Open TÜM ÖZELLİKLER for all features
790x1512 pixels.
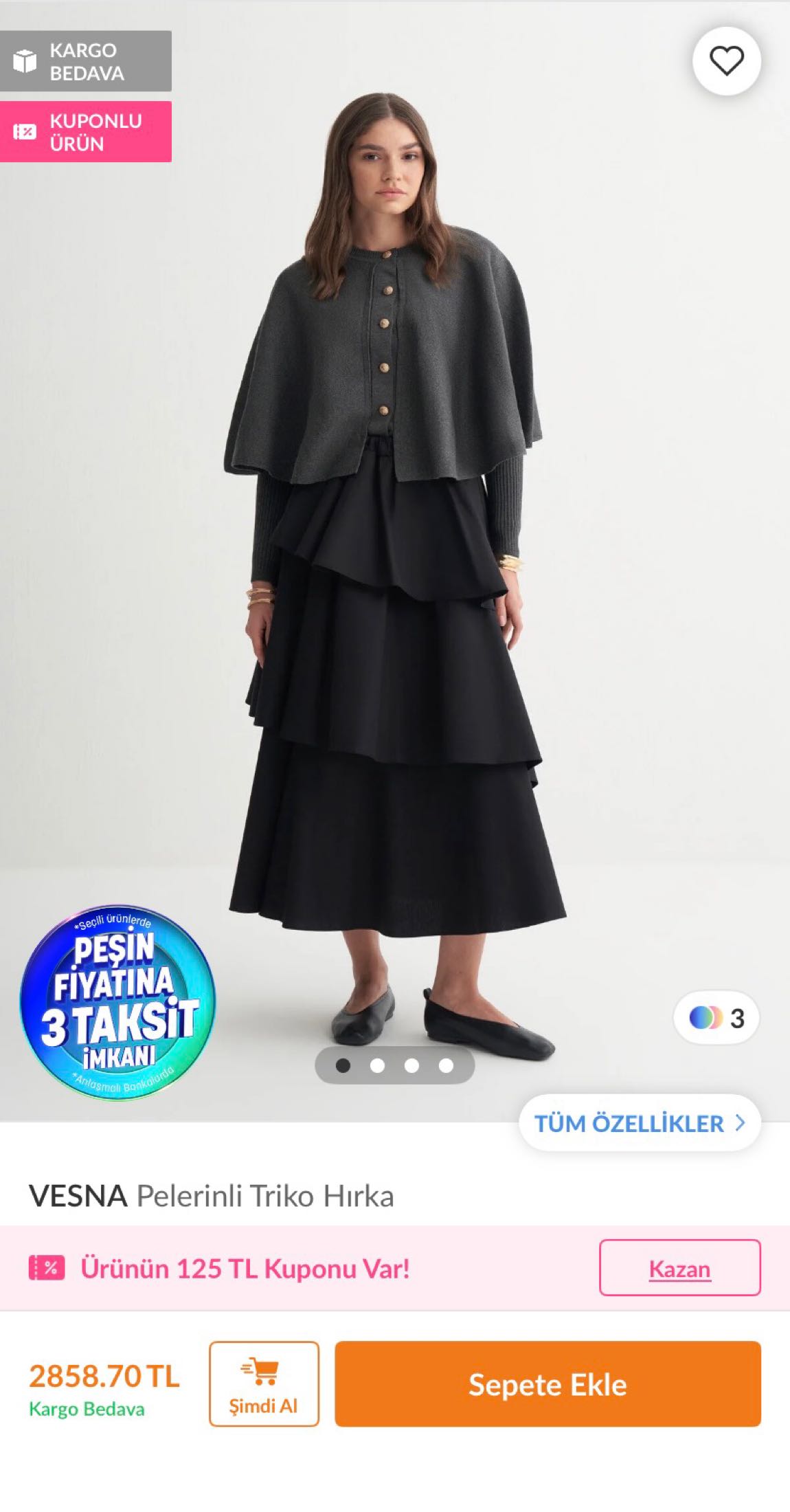[x=640, y=1123]
